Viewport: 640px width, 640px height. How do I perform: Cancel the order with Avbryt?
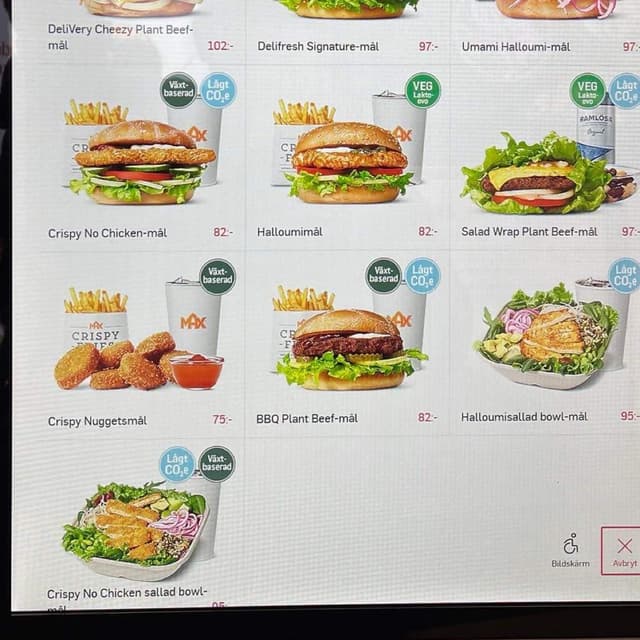623,550
